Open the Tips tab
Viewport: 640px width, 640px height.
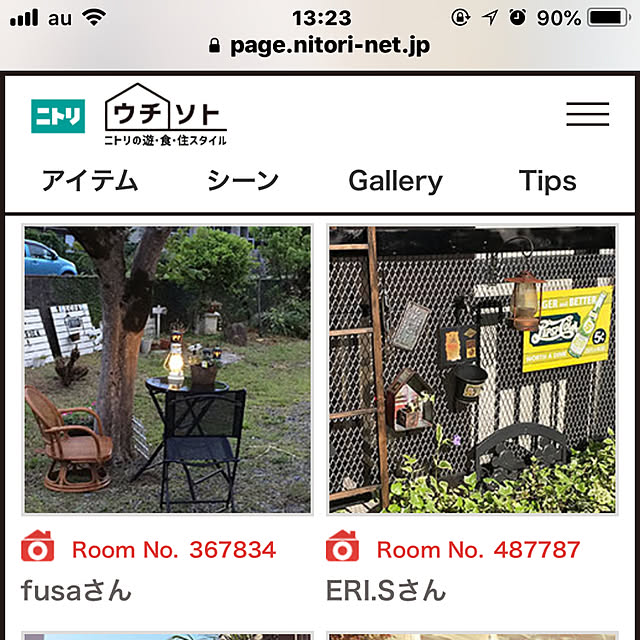[x=547, y=181]
